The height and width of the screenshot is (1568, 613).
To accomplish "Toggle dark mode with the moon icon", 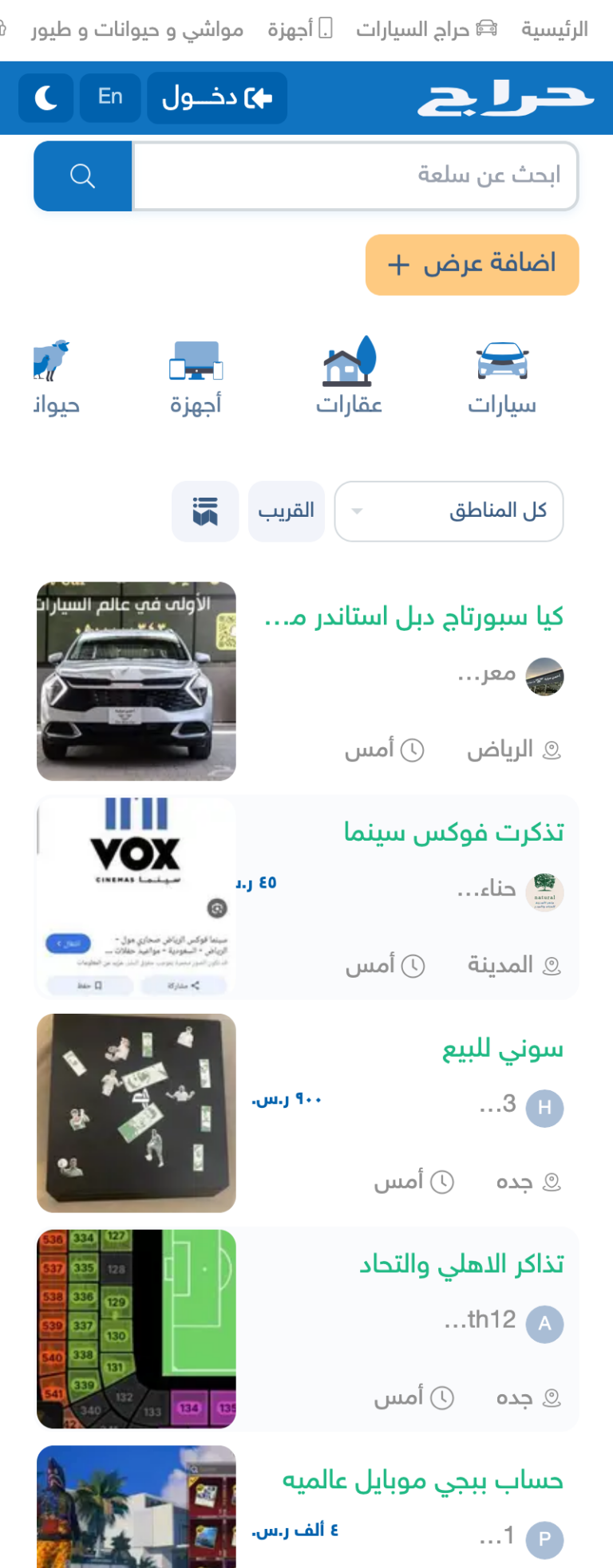I will pos(46,98).
